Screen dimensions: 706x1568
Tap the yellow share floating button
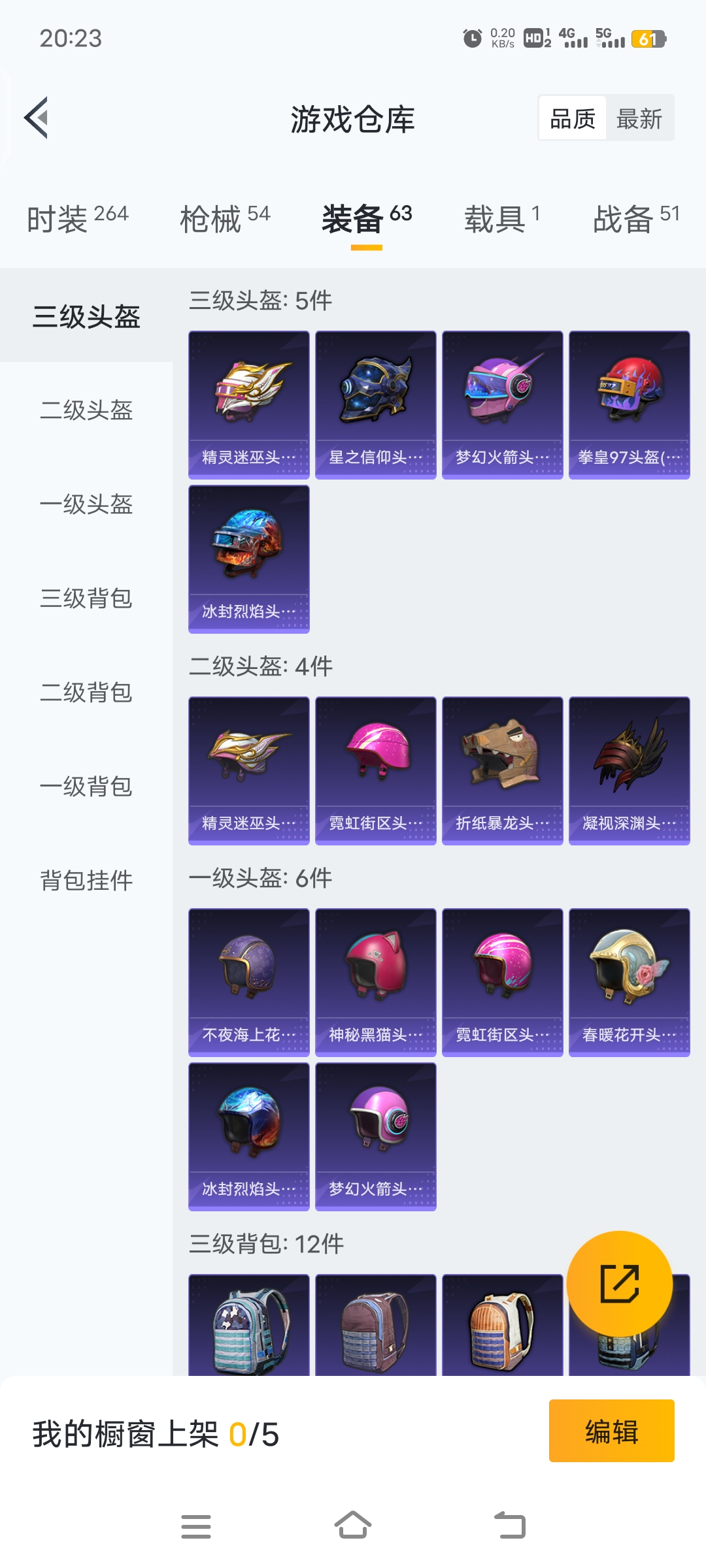coord(619,1284)
